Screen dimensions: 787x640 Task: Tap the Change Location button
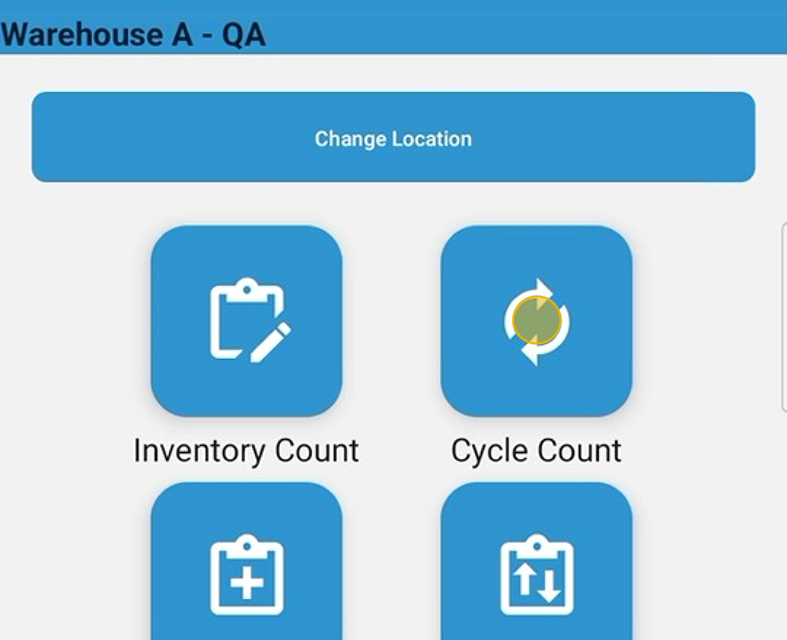coord(393,138)
